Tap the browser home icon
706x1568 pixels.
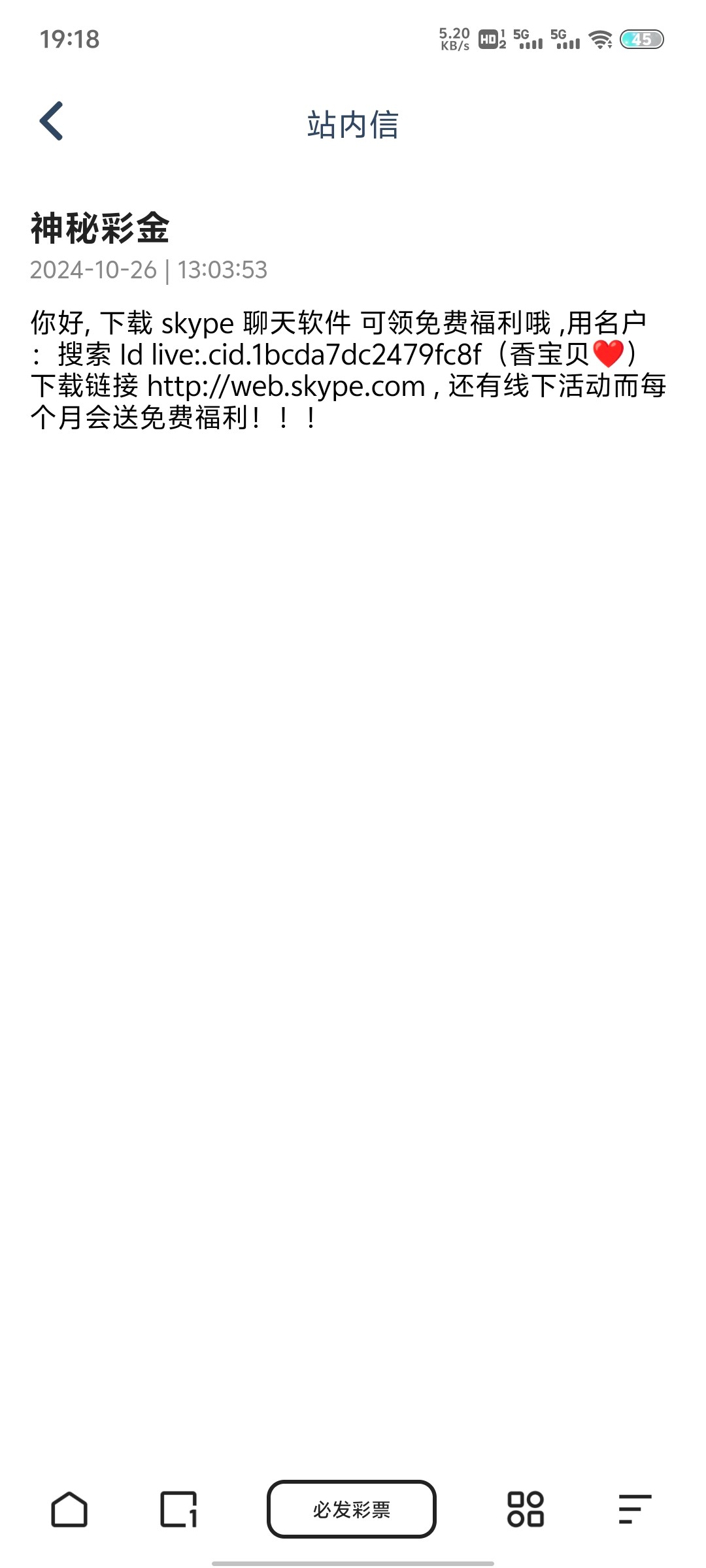coord(69,1509)
